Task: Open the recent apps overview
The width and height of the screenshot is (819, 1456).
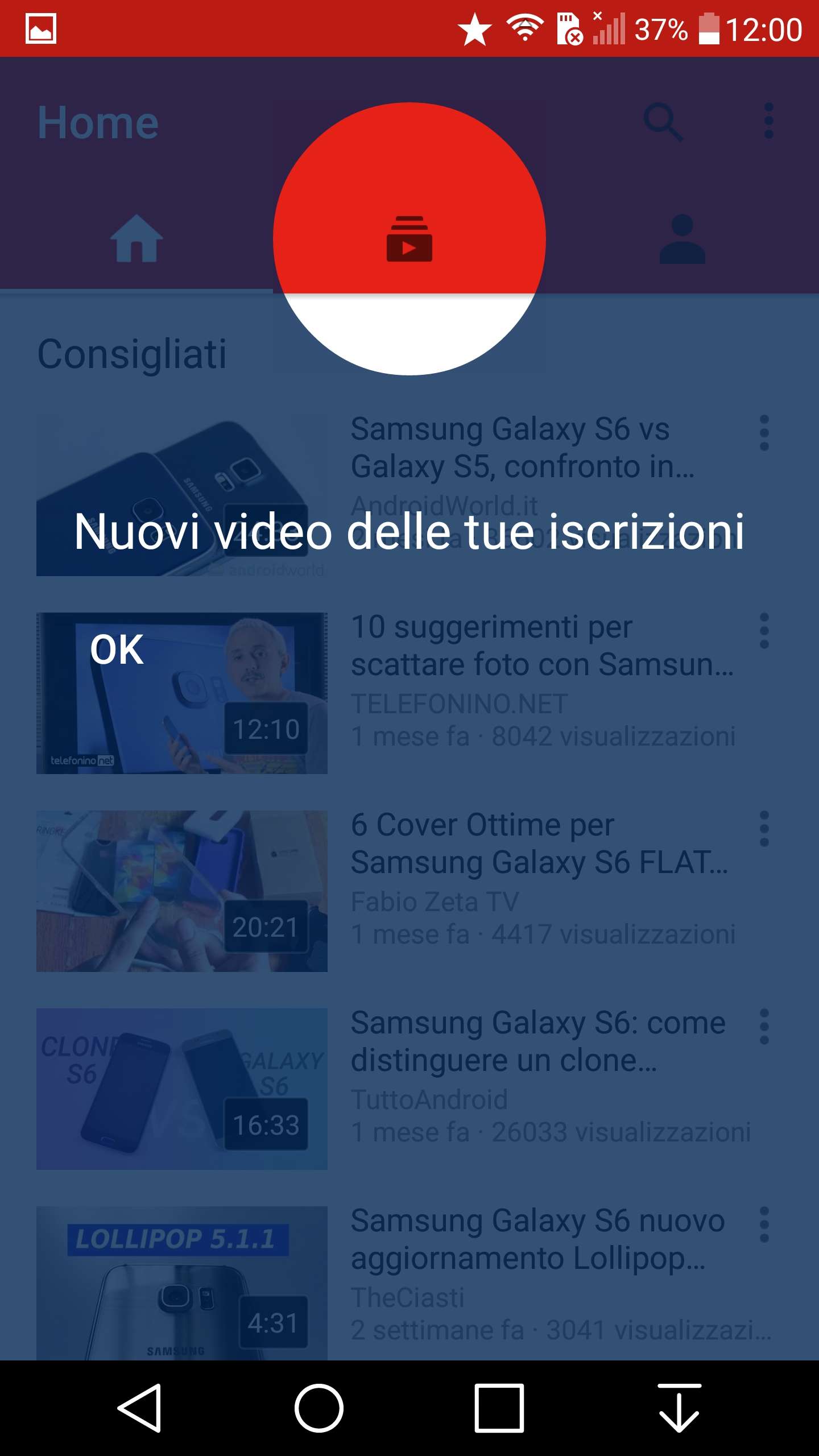Action: point(499,1408)
